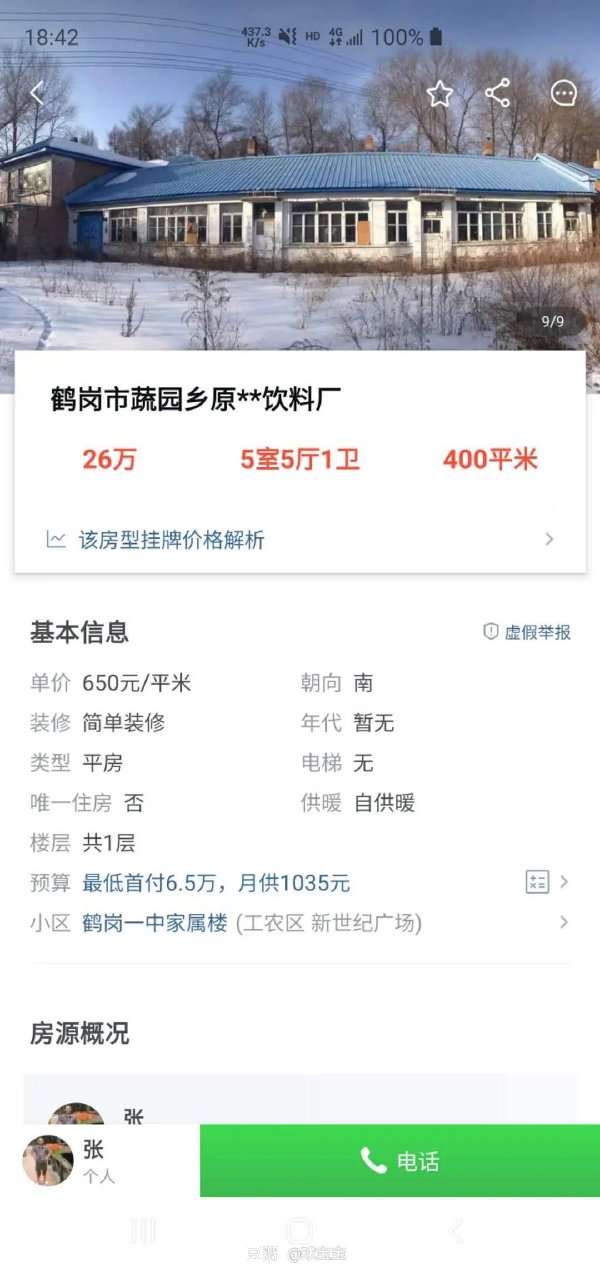Open the mortgage calculator icon beside 预算
This screenshot has height=1267, width=600.
538,882
